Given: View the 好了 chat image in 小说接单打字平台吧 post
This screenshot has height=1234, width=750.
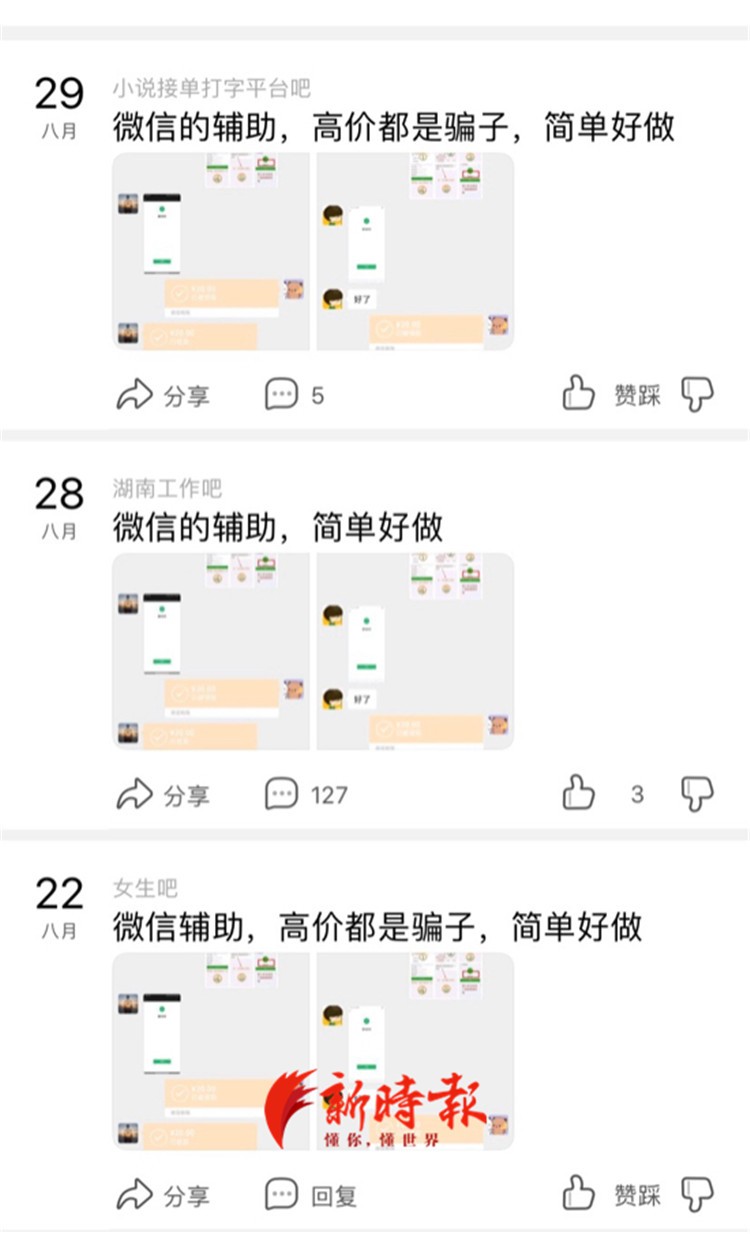Looking at the screenshot, I should (x=415, y=251).
